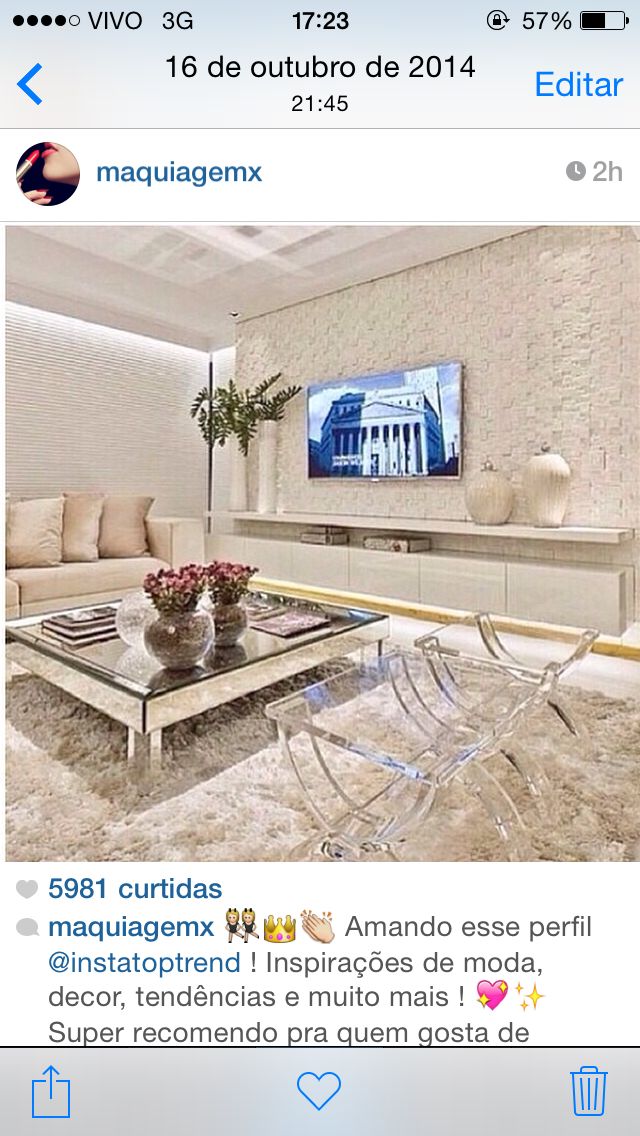Tap Editar to edit the photo
Screen dimensions: 640x1136
[x=578, y=84]
